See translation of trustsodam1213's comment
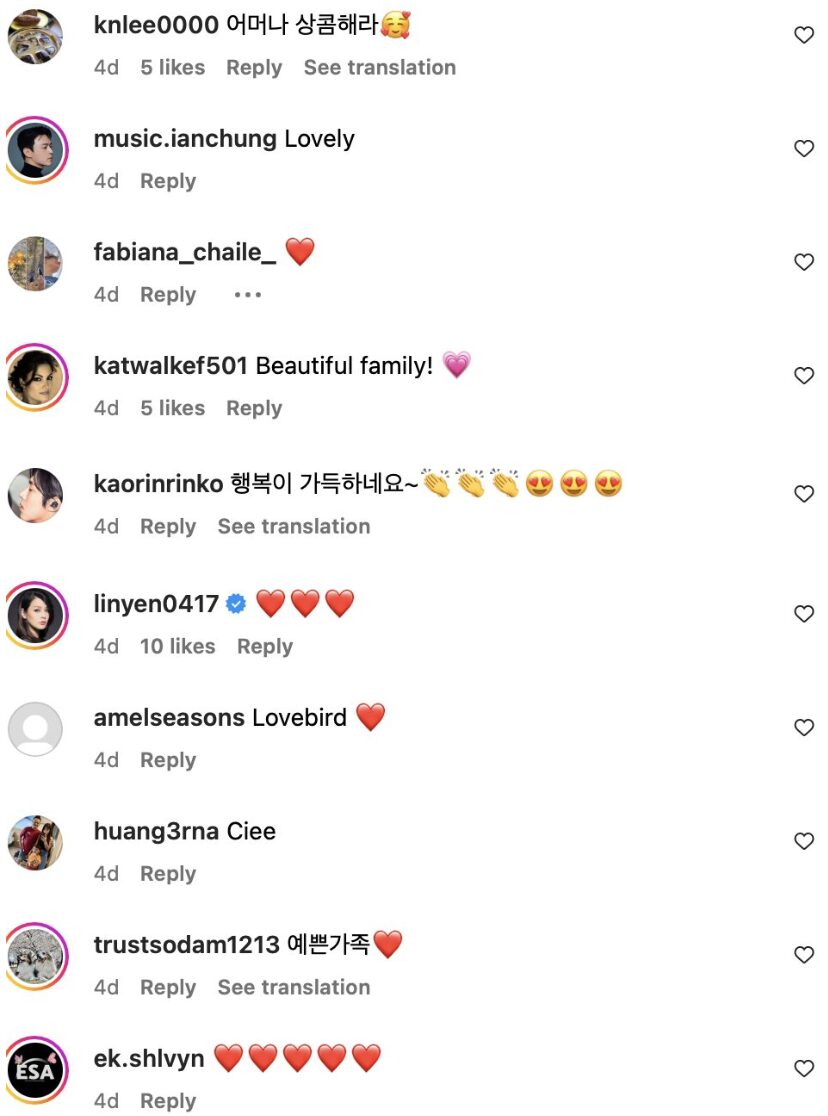This screenshot has width=828, height=1116. pyautogui.click(x=293, y=987)
